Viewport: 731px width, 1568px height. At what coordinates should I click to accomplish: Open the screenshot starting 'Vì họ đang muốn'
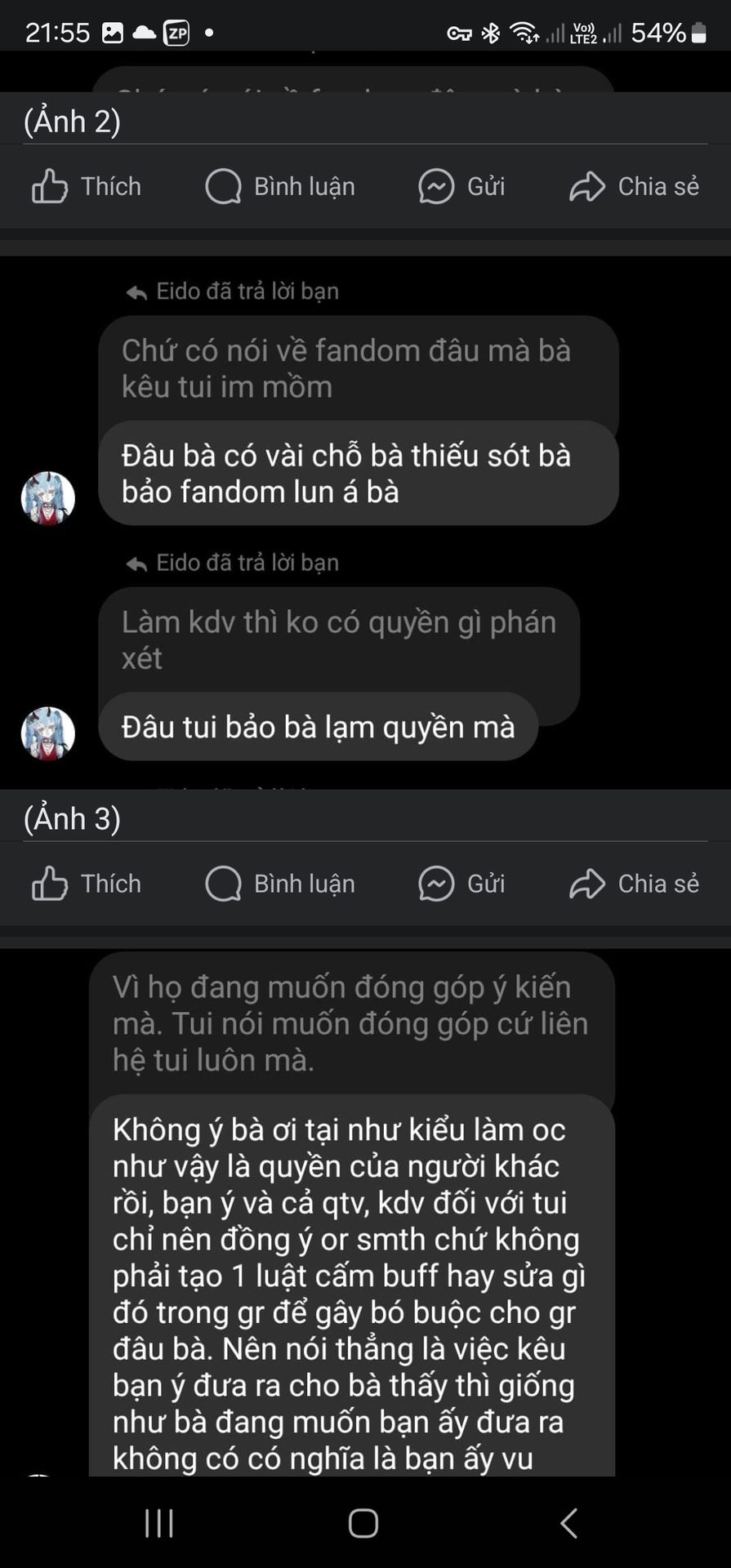(x=365, y=1209)
